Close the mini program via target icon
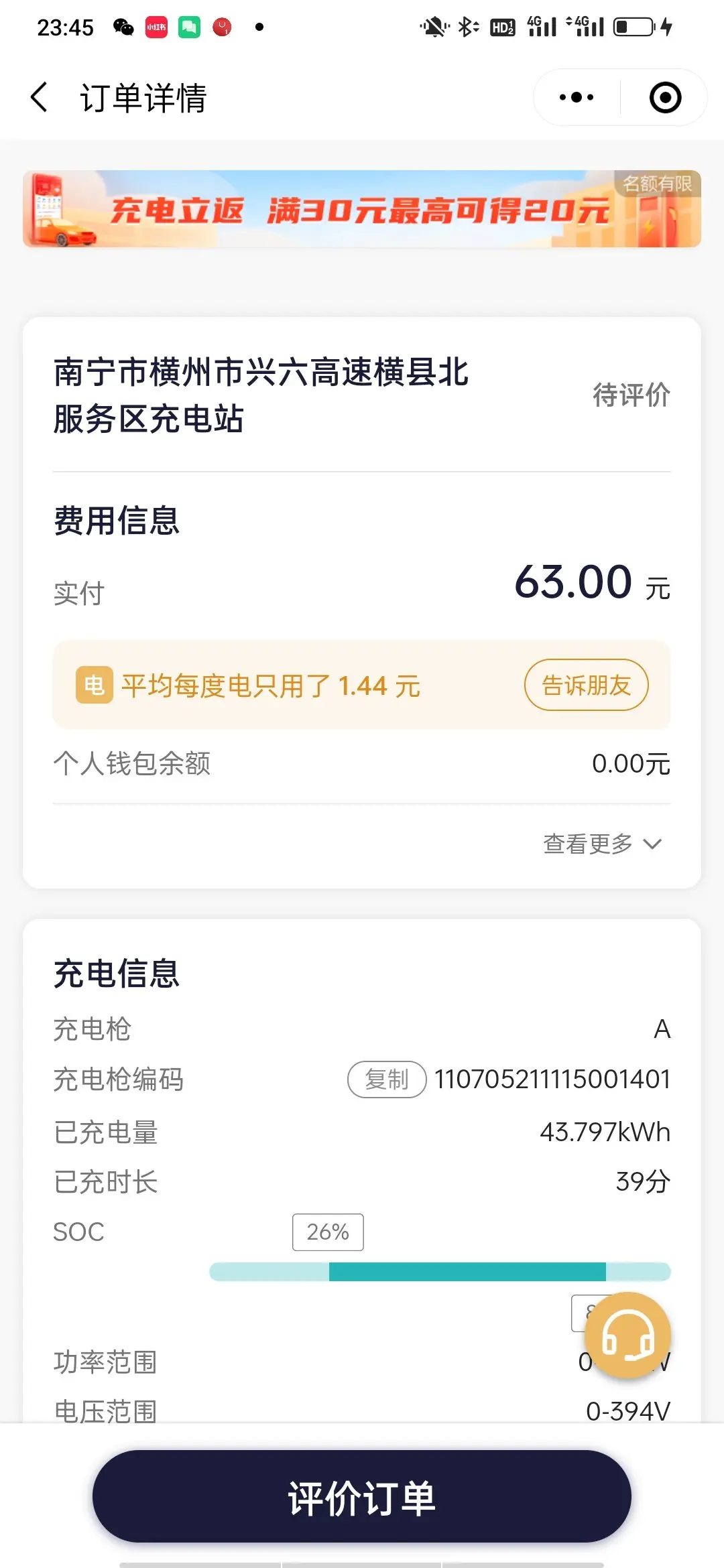724x1568 pixels. pyautogui.click(x=665, y=98)
